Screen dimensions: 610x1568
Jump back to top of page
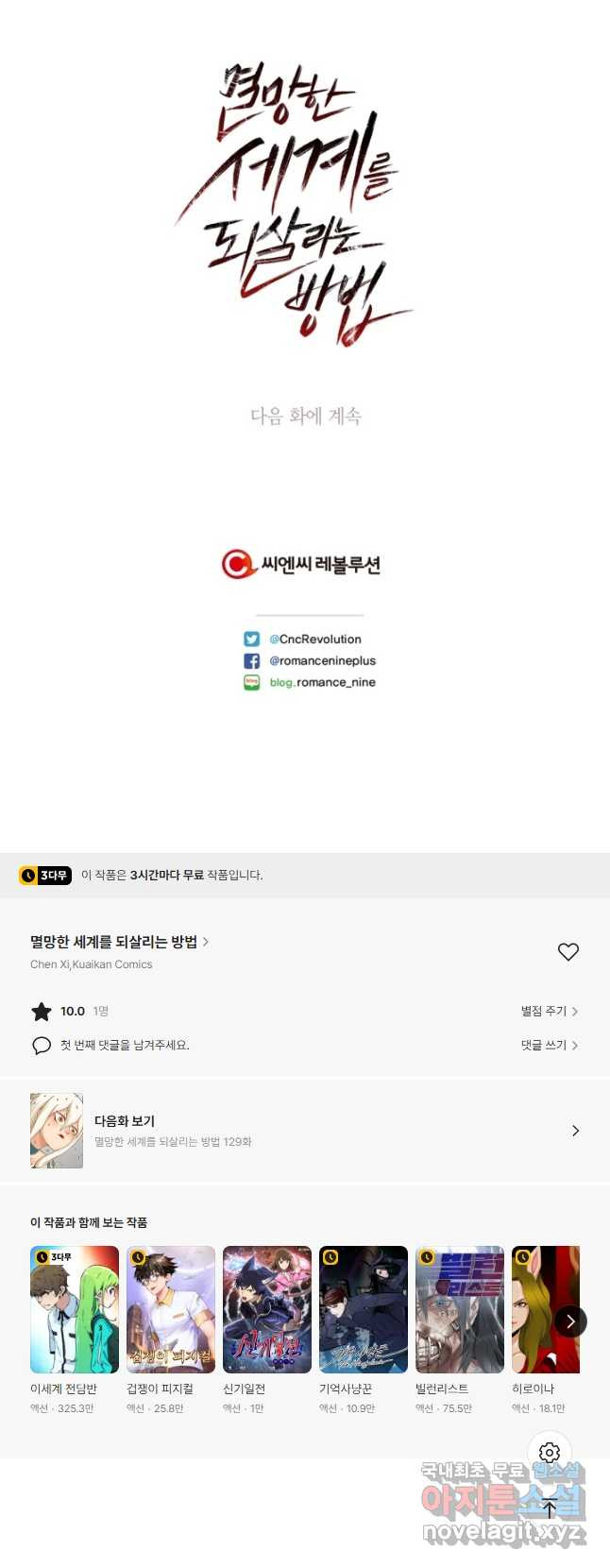click(x=550, y=1508)
